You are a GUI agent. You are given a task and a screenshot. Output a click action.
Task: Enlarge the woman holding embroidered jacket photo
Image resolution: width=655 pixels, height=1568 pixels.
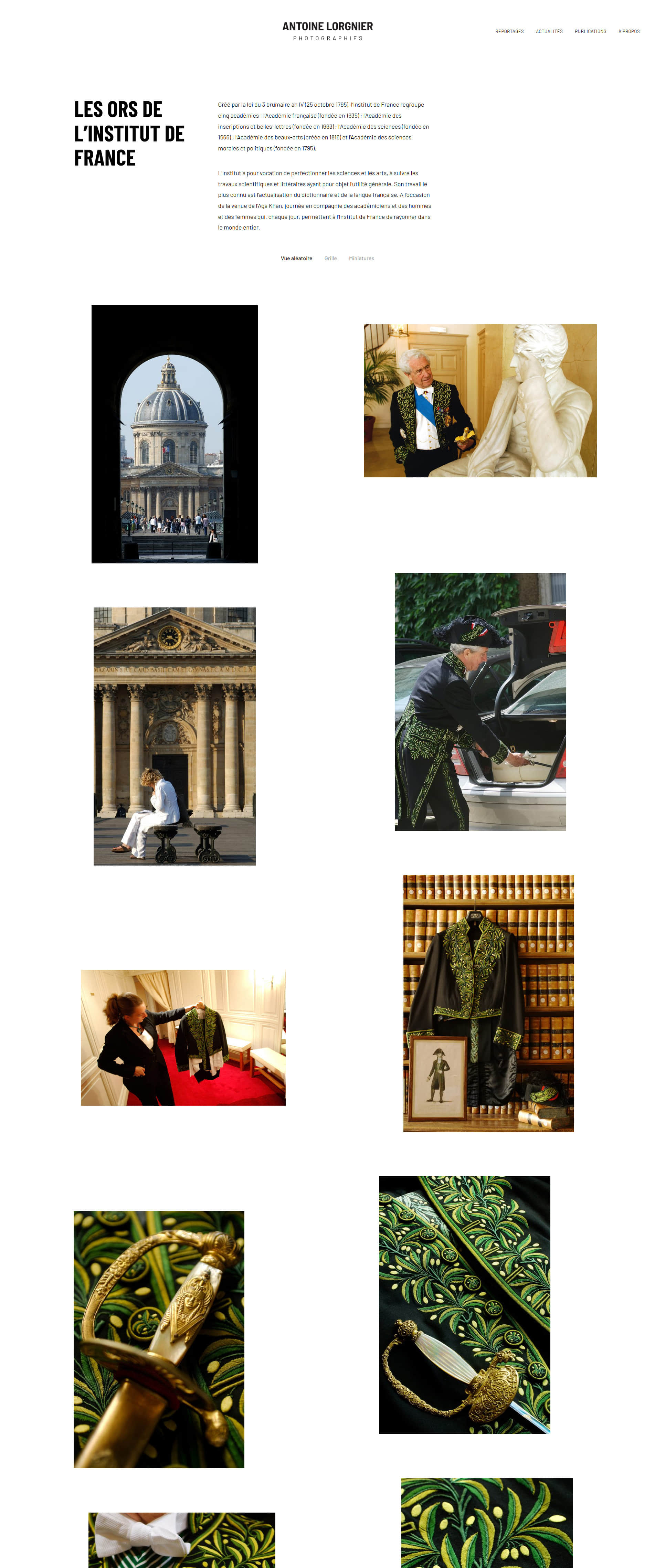click(183, 1037)
